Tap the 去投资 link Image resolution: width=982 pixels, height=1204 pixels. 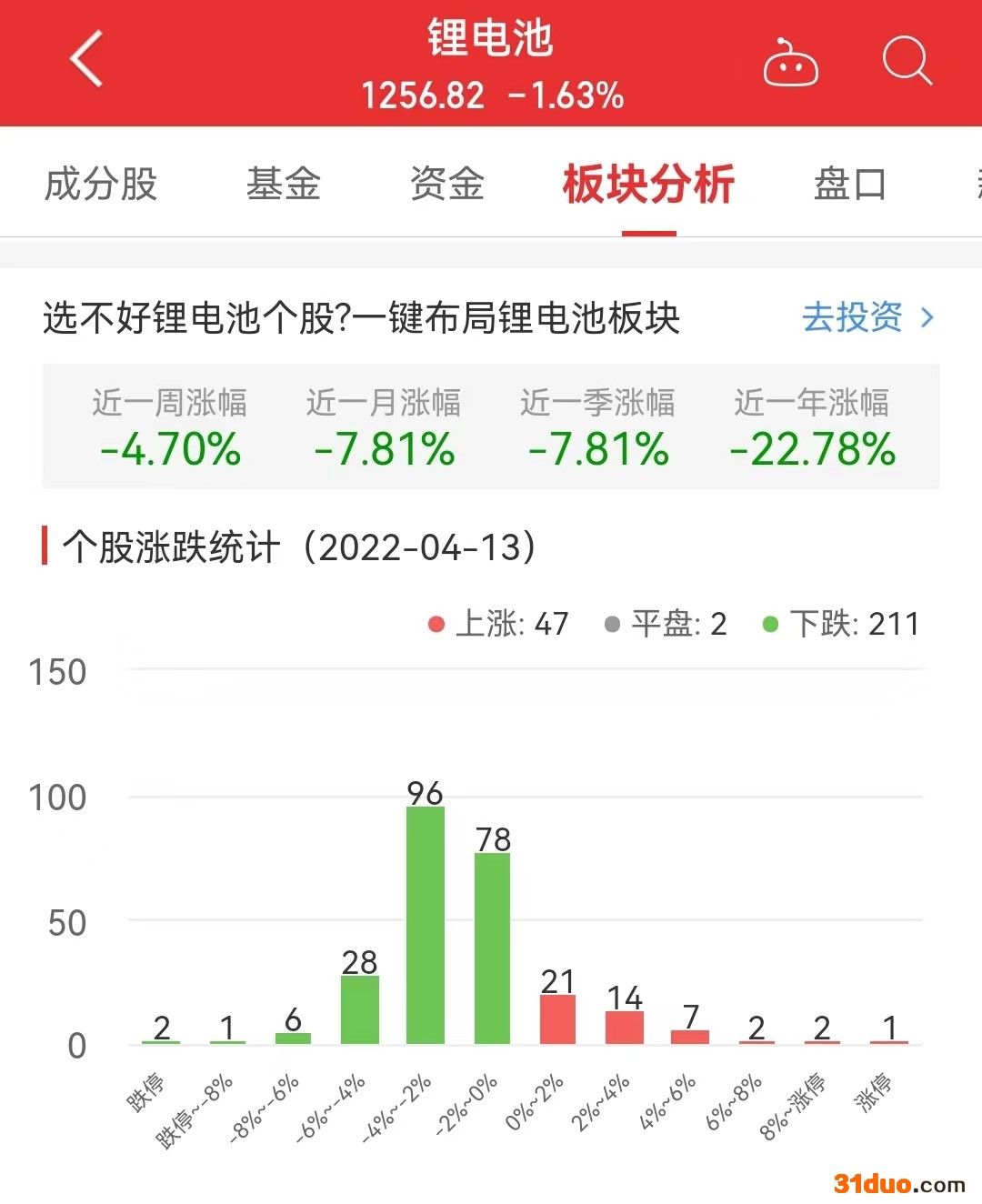(x=867, y=318)
